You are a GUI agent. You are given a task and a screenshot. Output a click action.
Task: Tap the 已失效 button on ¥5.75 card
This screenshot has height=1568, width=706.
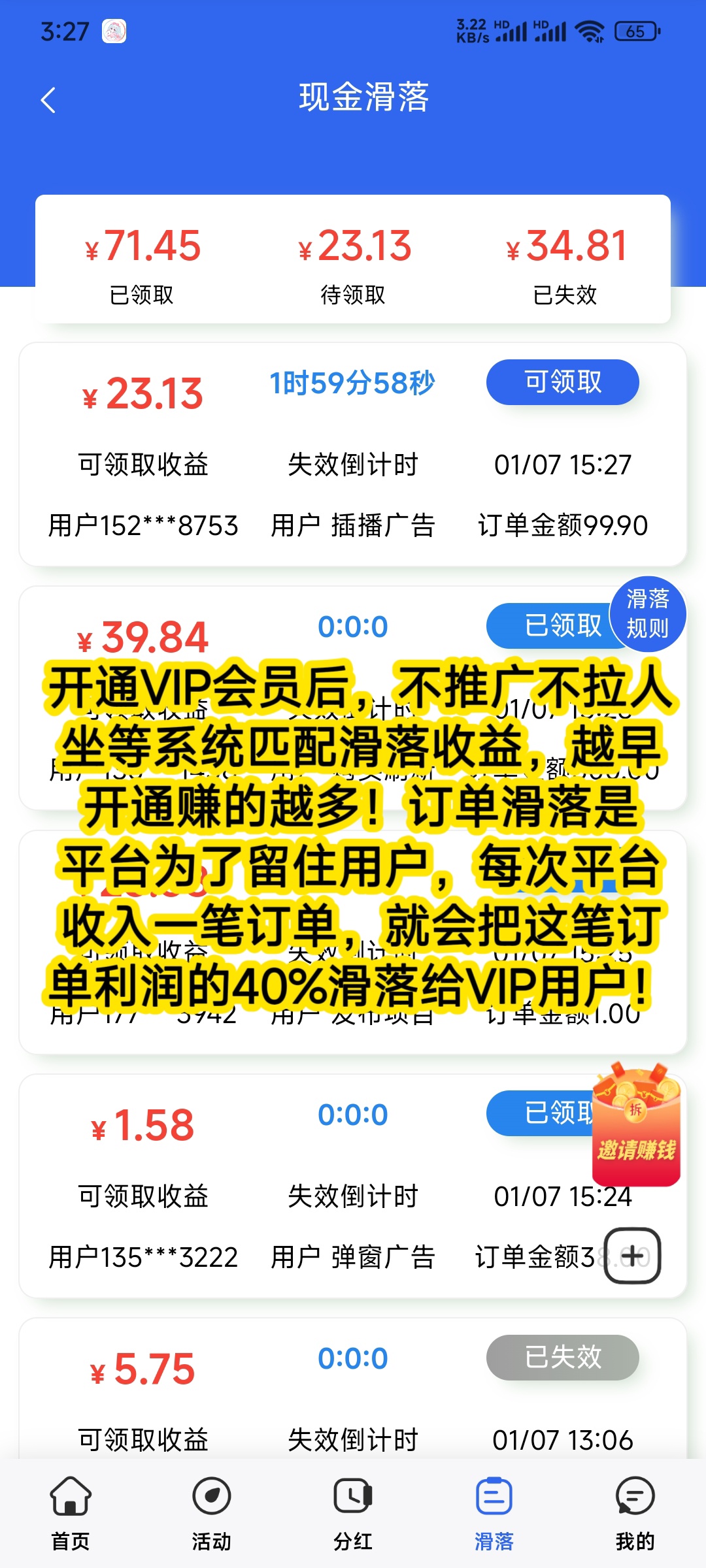[x=562, y=1357]
